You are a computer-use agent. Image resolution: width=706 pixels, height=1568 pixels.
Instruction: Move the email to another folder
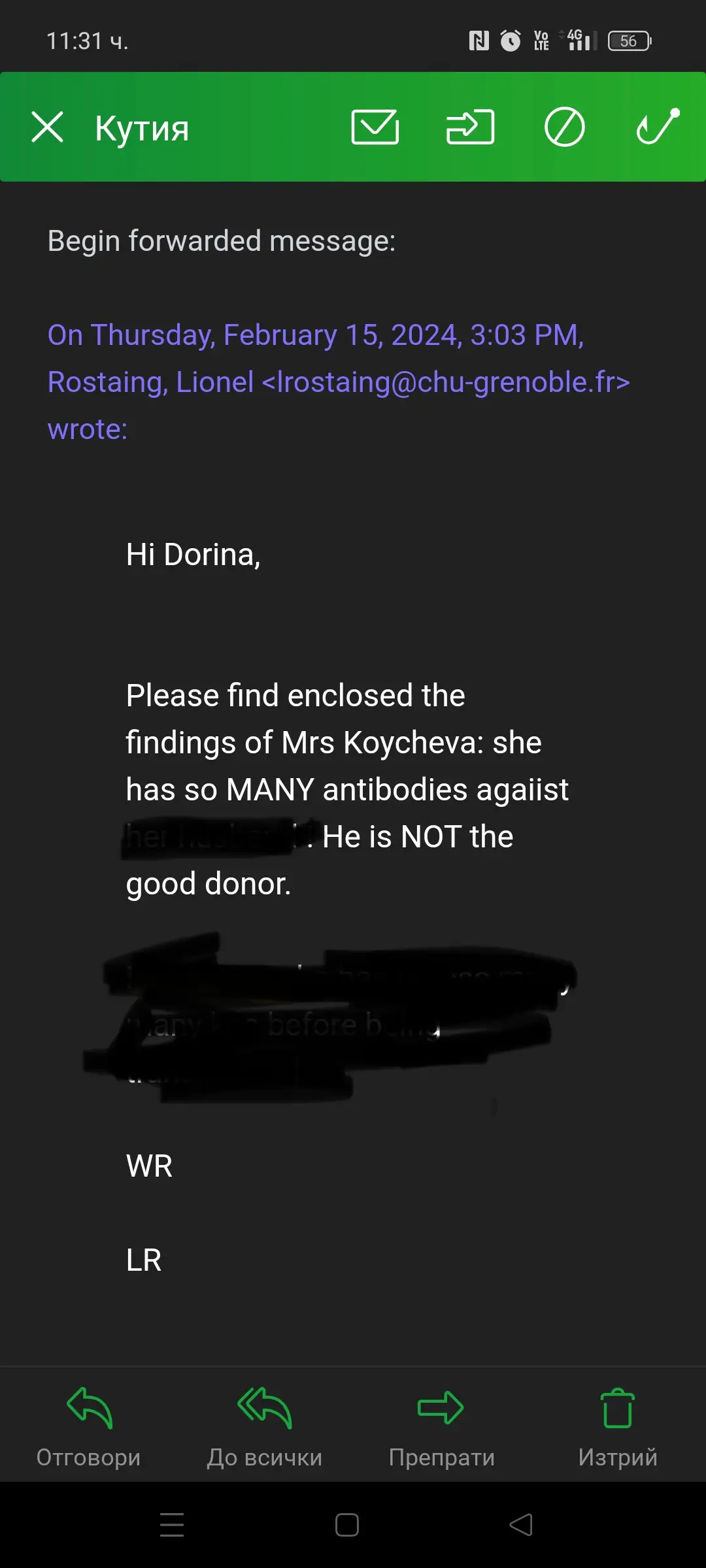[470, 127]
